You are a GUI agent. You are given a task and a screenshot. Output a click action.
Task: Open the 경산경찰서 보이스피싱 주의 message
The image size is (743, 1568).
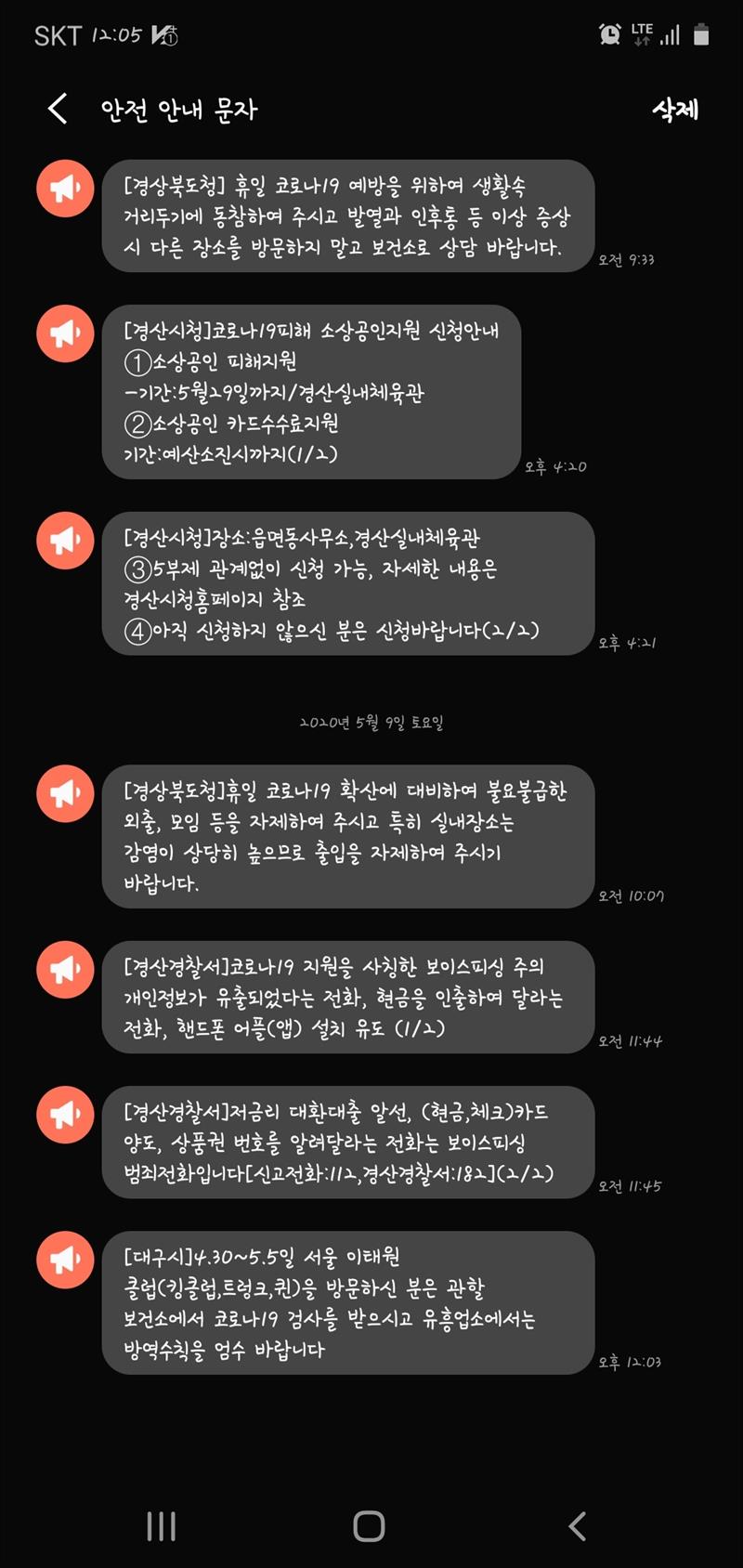pyautogui.click(x=347, y=997)
